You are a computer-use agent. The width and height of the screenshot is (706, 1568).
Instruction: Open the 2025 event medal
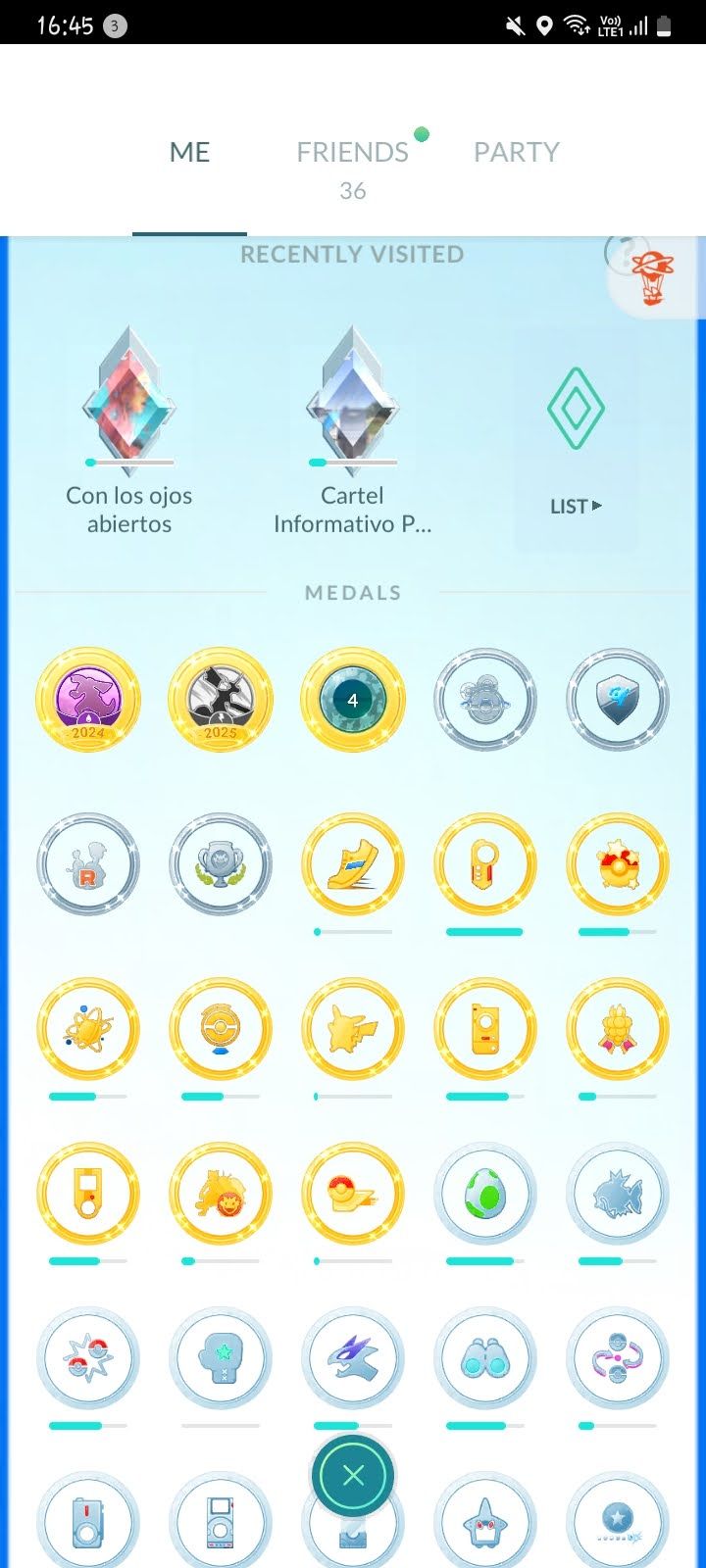coord(221,700)
